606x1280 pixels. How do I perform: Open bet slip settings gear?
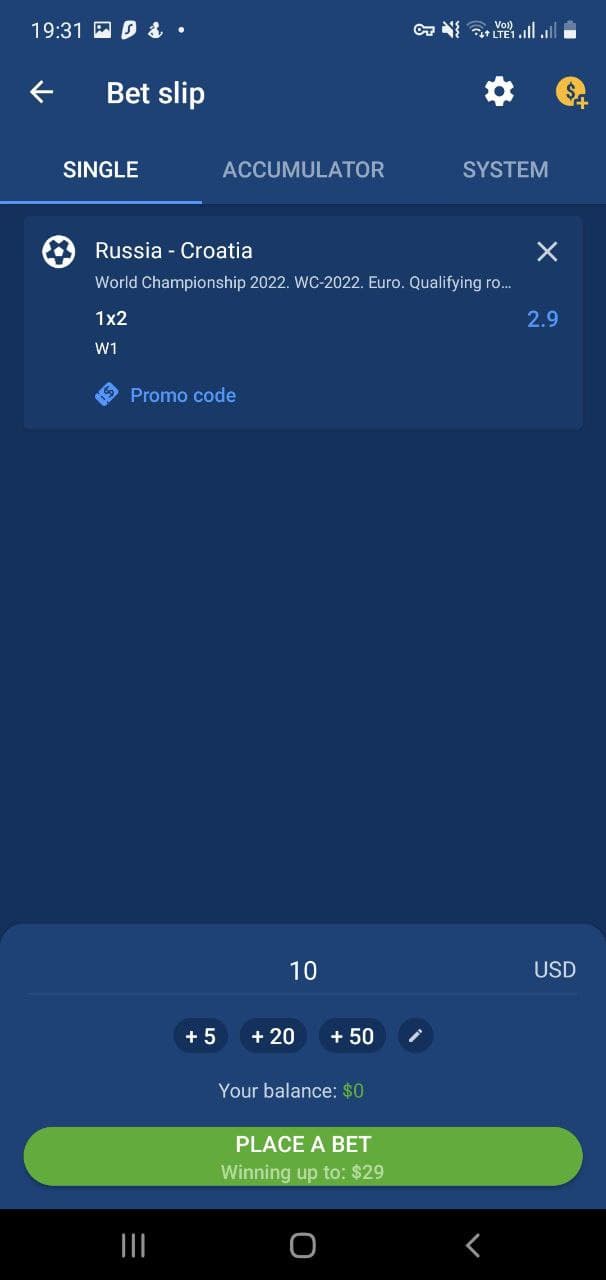coord(499,93)
